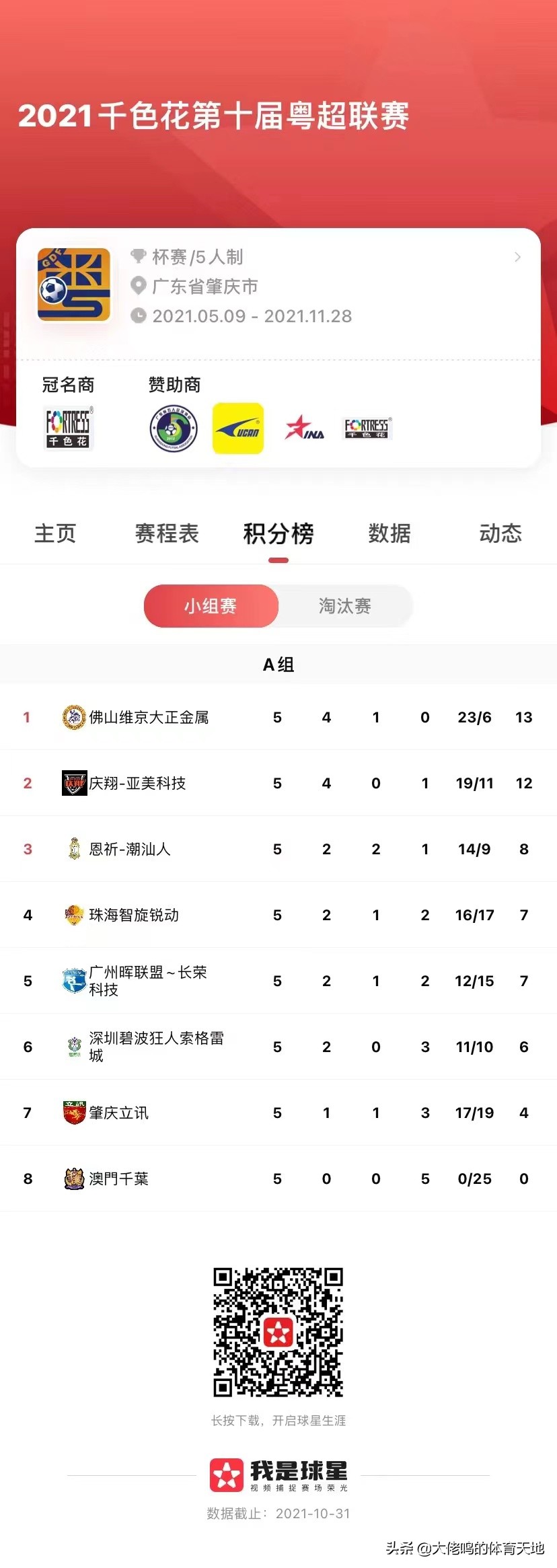Click the FORTRESS 千色花 冠名商 logo
The width and height of the screenshot is (557, 1568).
pyautogui.click(x=67, y=426)
